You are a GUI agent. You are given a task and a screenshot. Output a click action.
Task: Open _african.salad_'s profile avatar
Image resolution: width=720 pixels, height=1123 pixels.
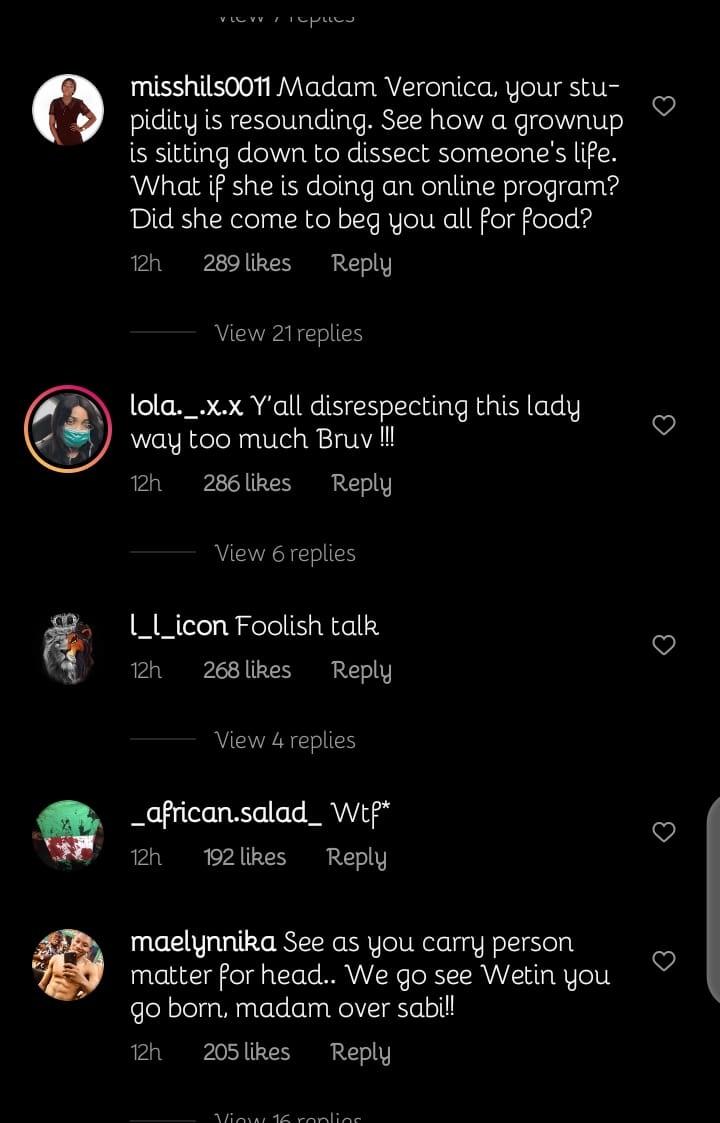pos(68,835)
